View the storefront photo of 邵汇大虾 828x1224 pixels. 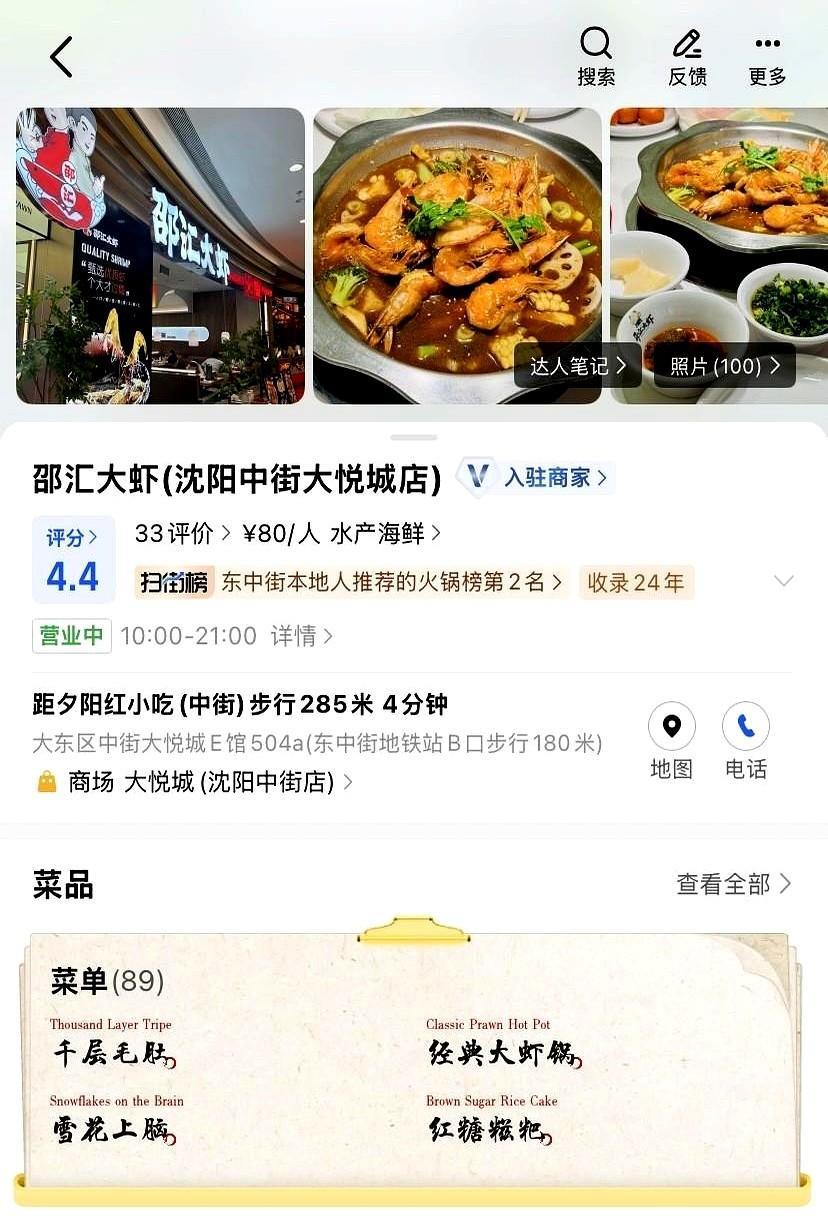coord(160,256)
